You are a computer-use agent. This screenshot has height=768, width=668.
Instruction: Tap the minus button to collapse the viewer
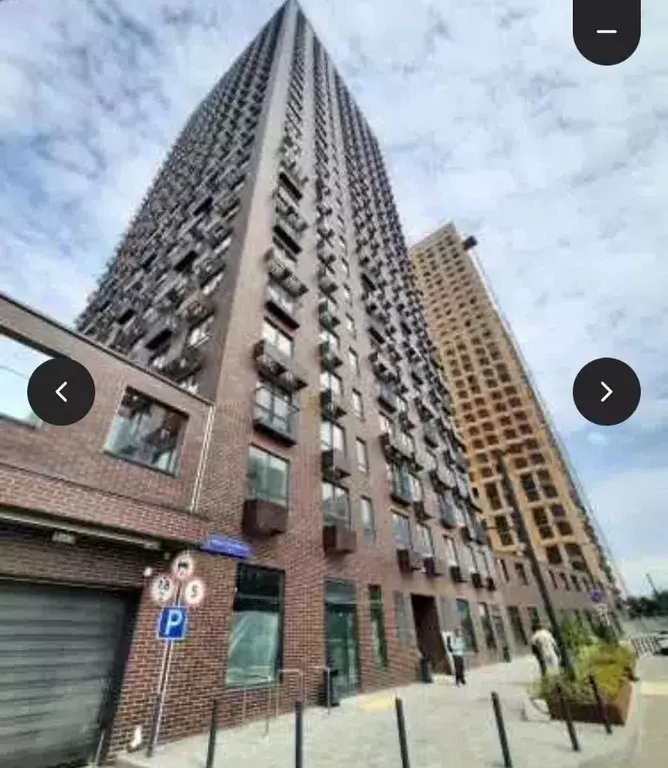[606, 31]
